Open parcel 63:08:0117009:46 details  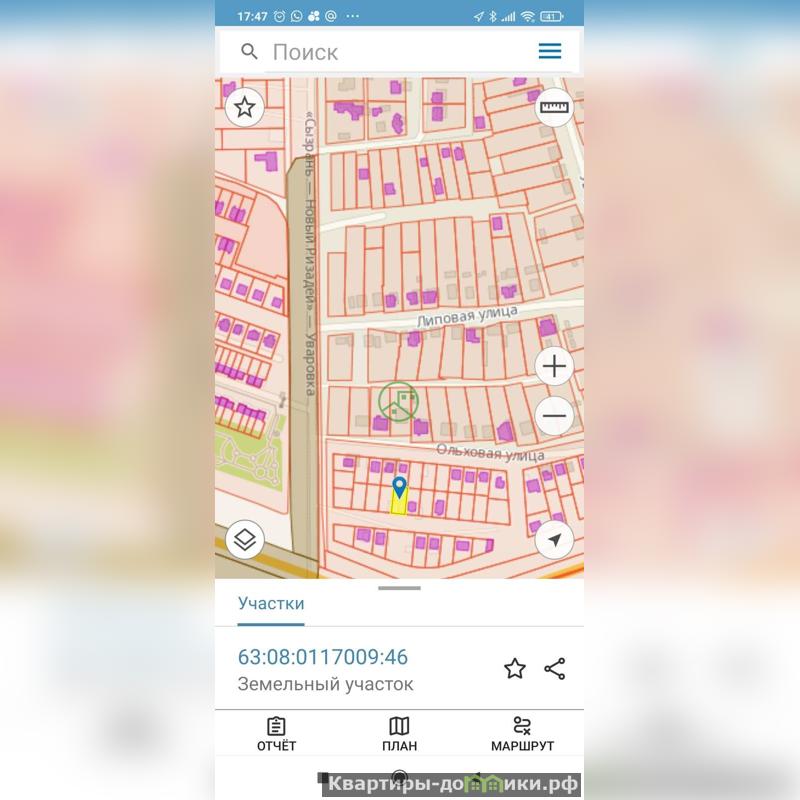[322, 658]
